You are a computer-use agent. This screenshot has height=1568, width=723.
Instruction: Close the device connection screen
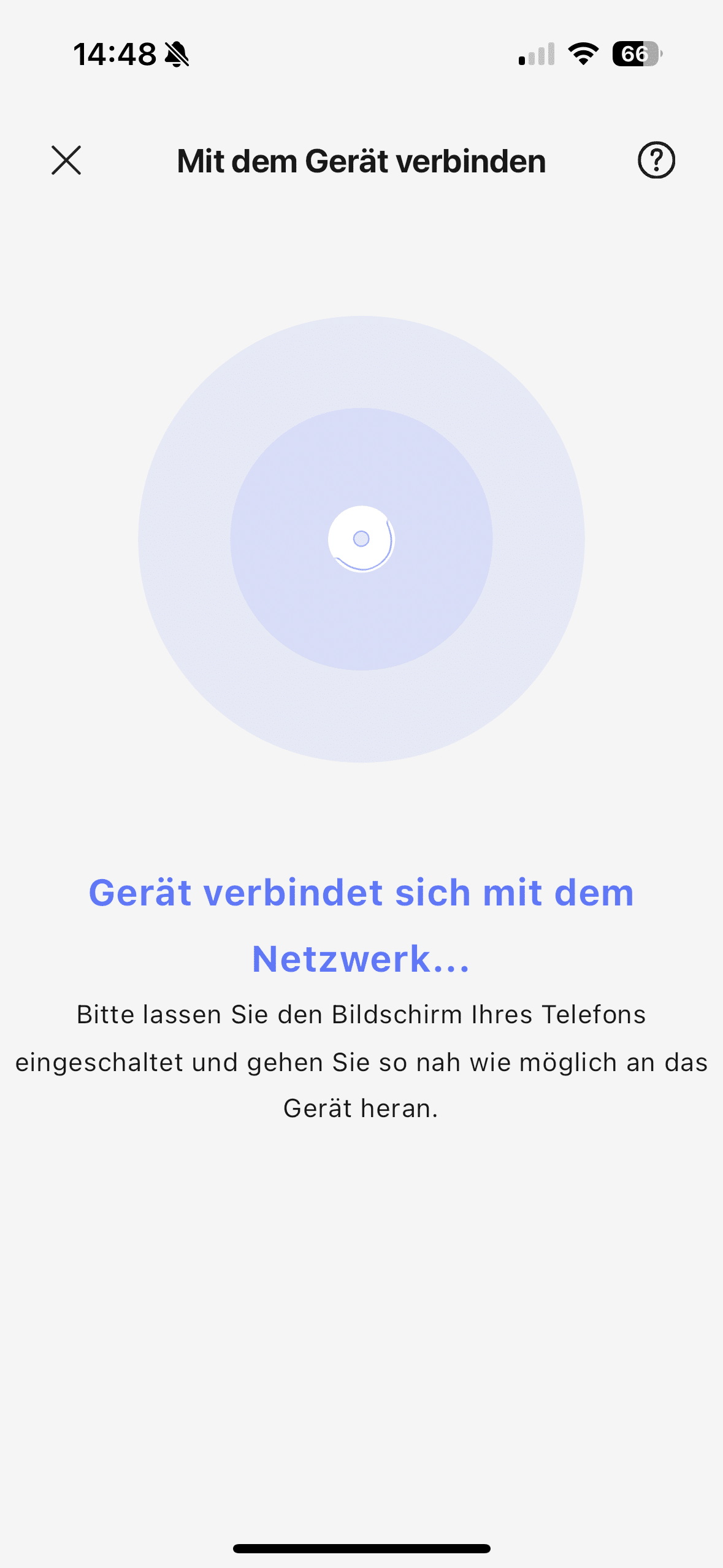66,161
